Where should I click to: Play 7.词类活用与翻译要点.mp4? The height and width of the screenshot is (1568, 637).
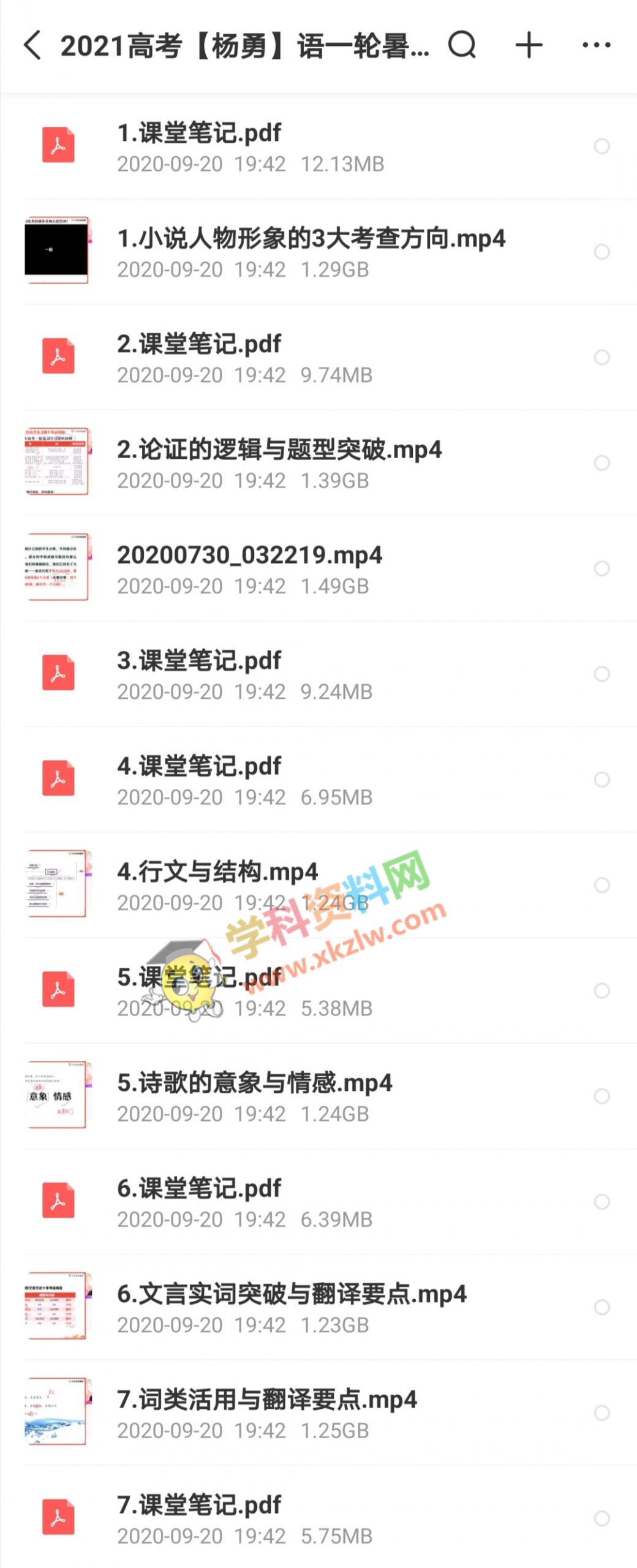click(267, 1400)
